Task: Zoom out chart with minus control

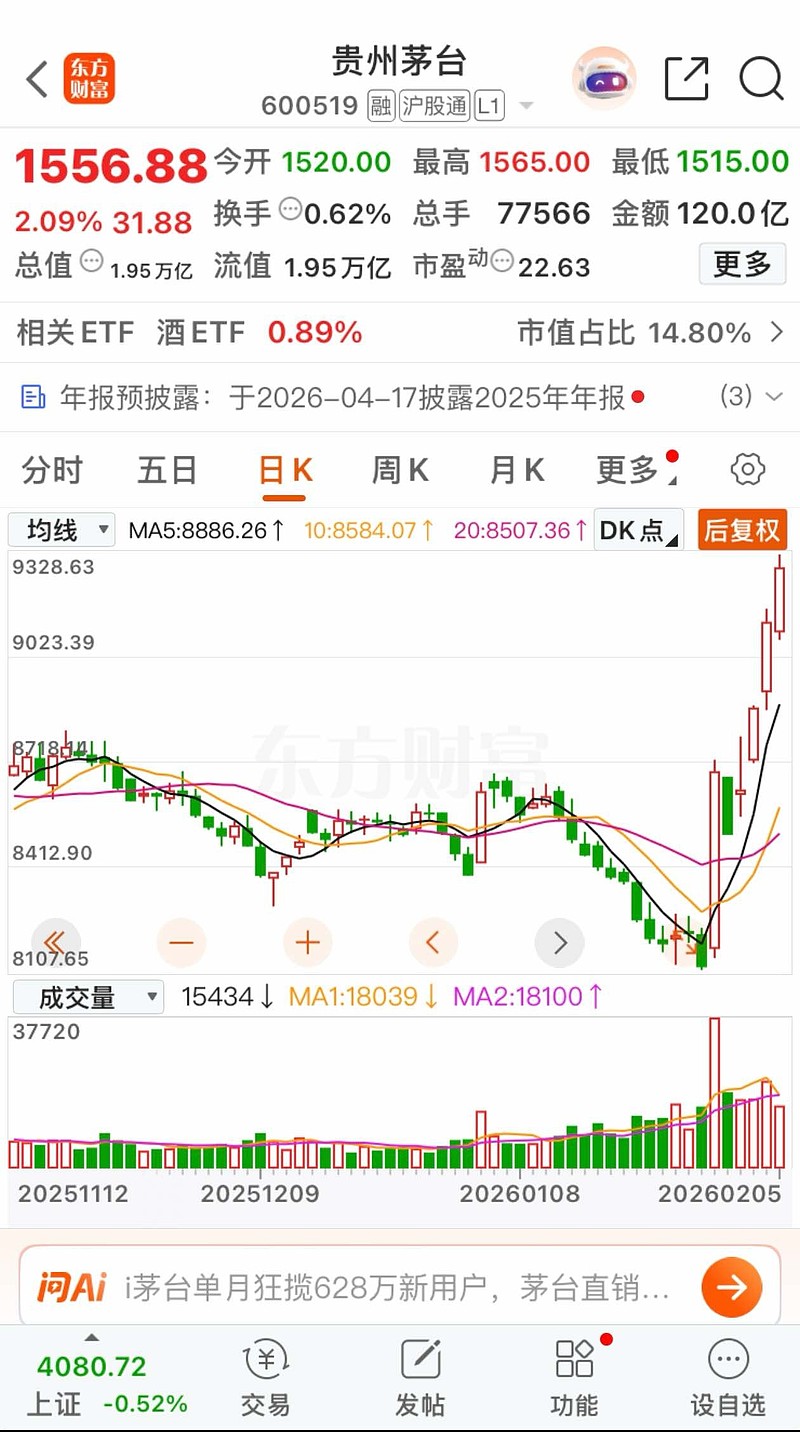Action: 181,943
